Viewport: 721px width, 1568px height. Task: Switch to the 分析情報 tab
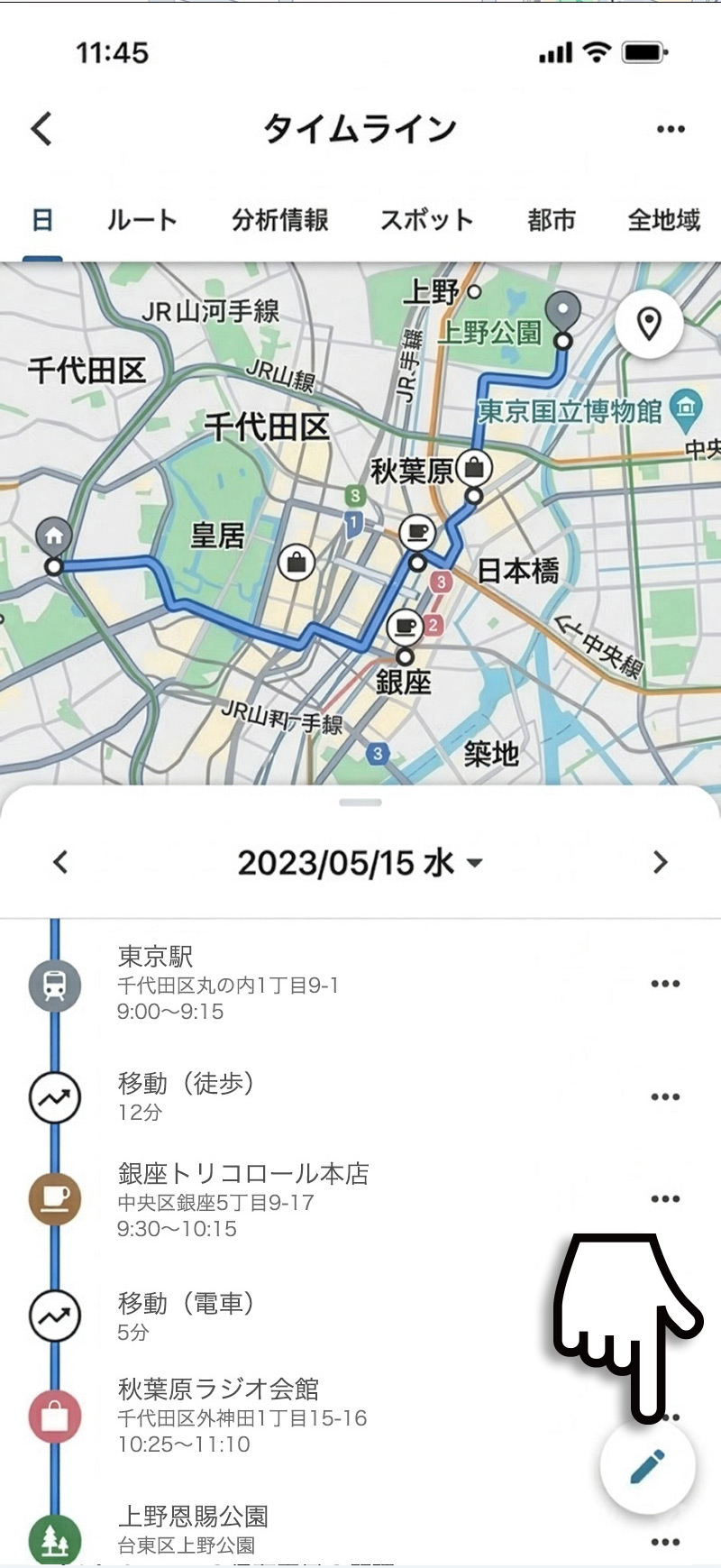[280, 219]
